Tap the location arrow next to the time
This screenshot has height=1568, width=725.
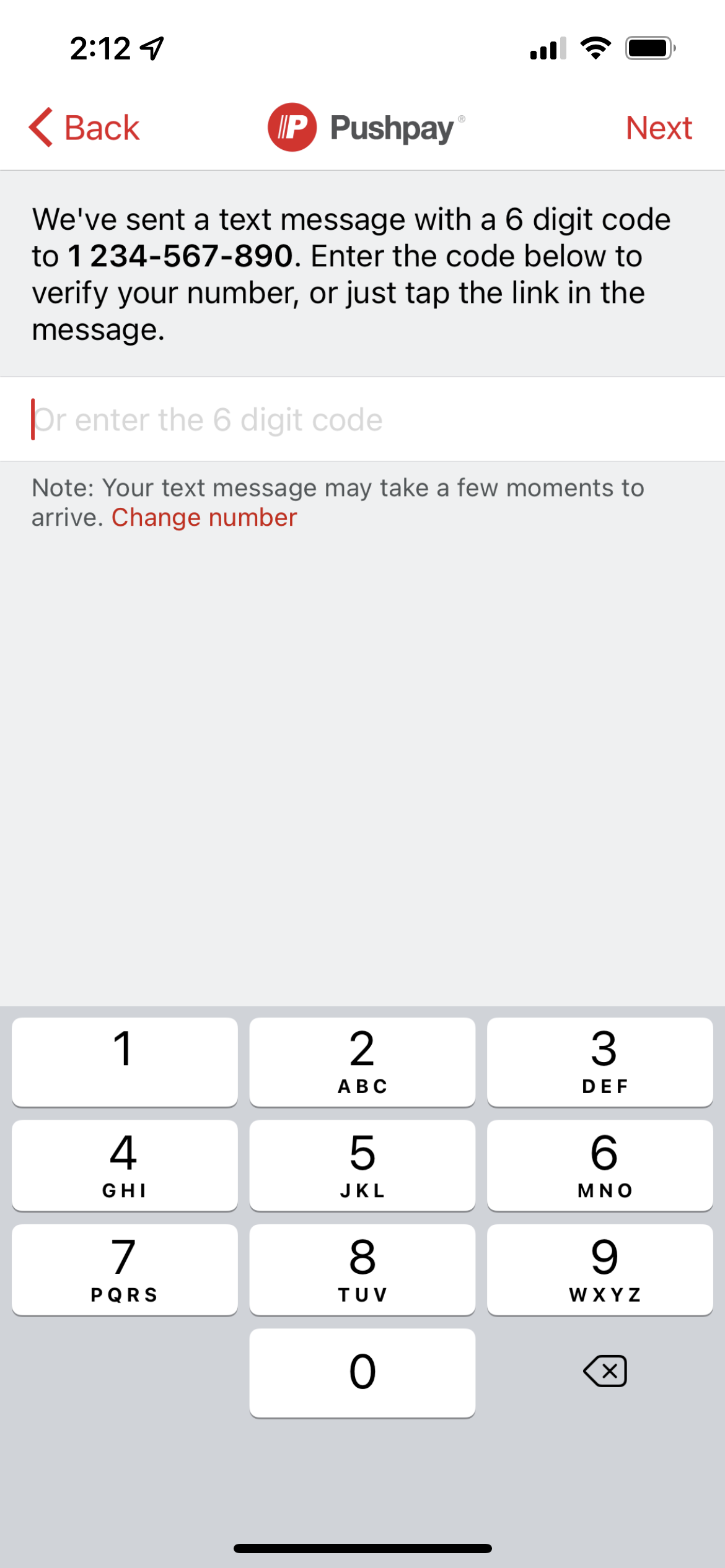(x=151, y=48)
